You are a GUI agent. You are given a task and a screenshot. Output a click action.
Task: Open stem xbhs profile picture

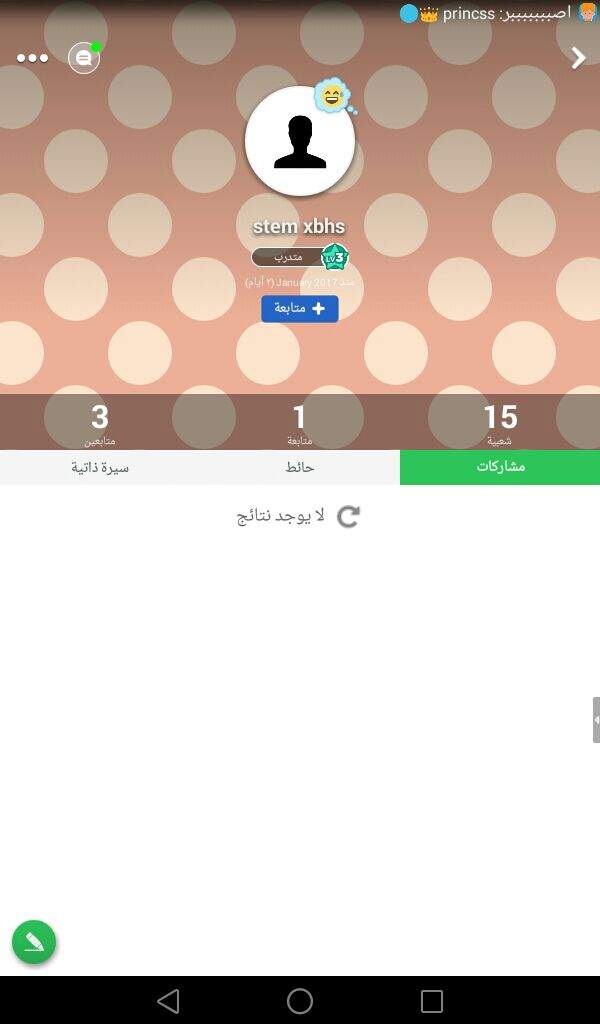click(300, 141)
